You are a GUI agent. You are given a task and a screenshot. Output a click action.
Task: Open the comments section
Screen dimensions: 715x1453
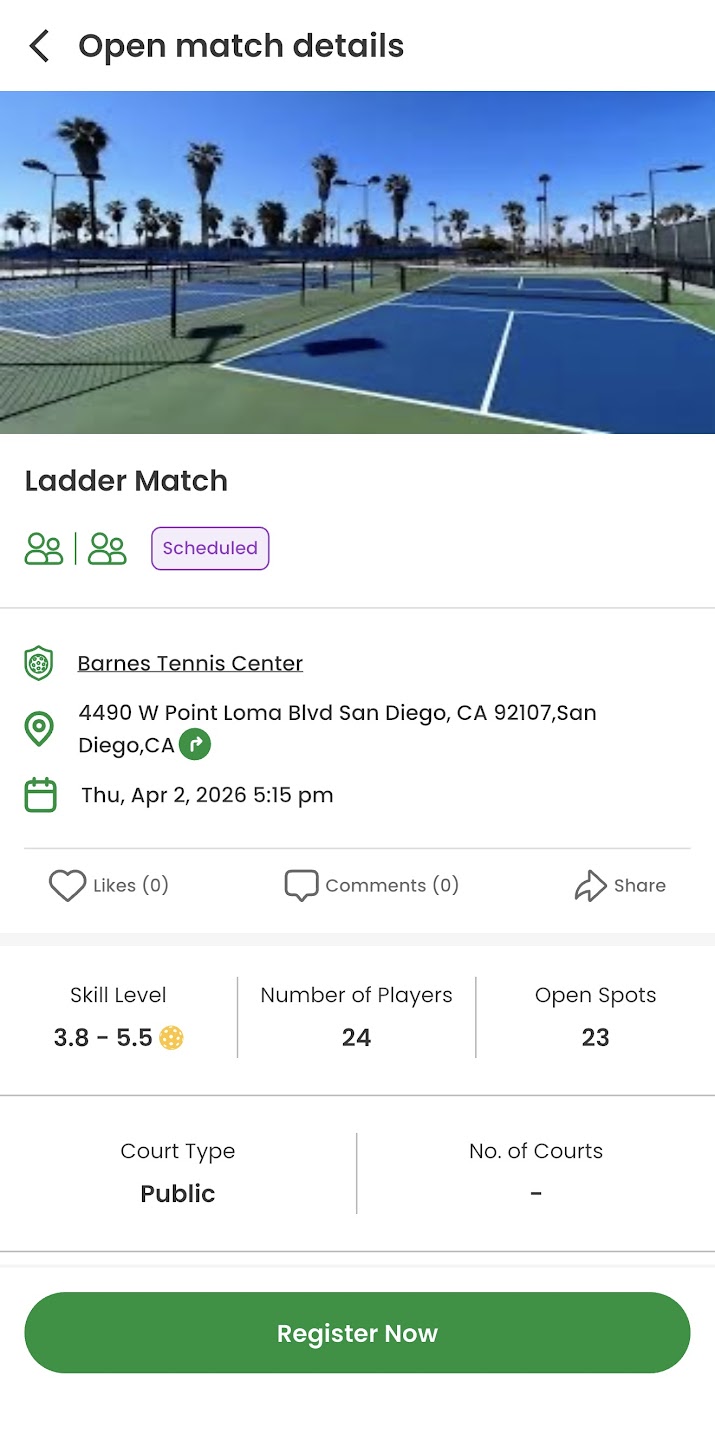point(372,885)
